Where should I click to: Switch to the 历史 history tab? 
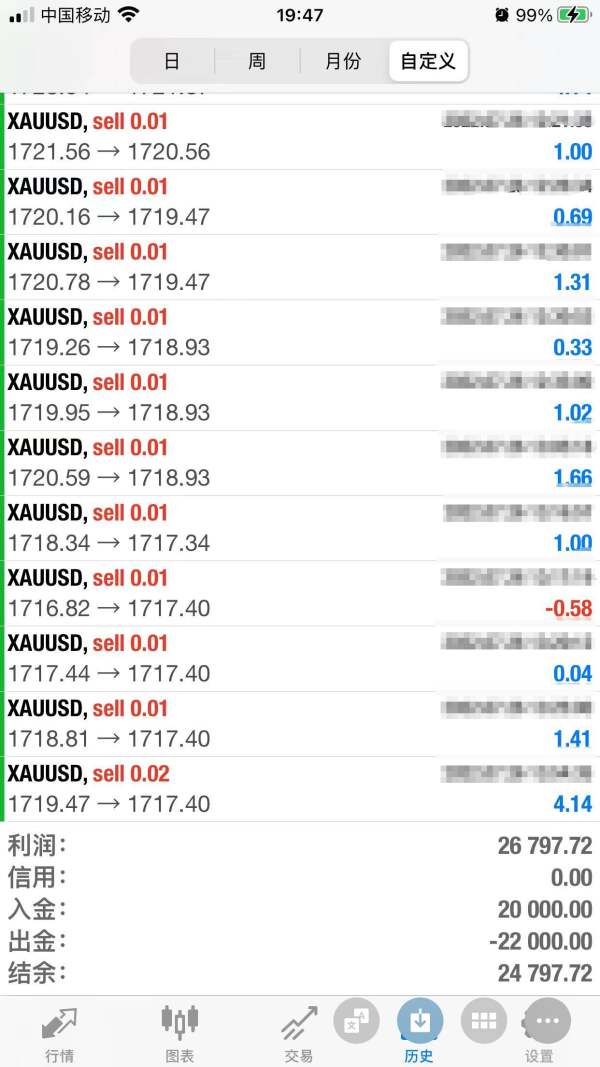click(x=420, y=1033)
